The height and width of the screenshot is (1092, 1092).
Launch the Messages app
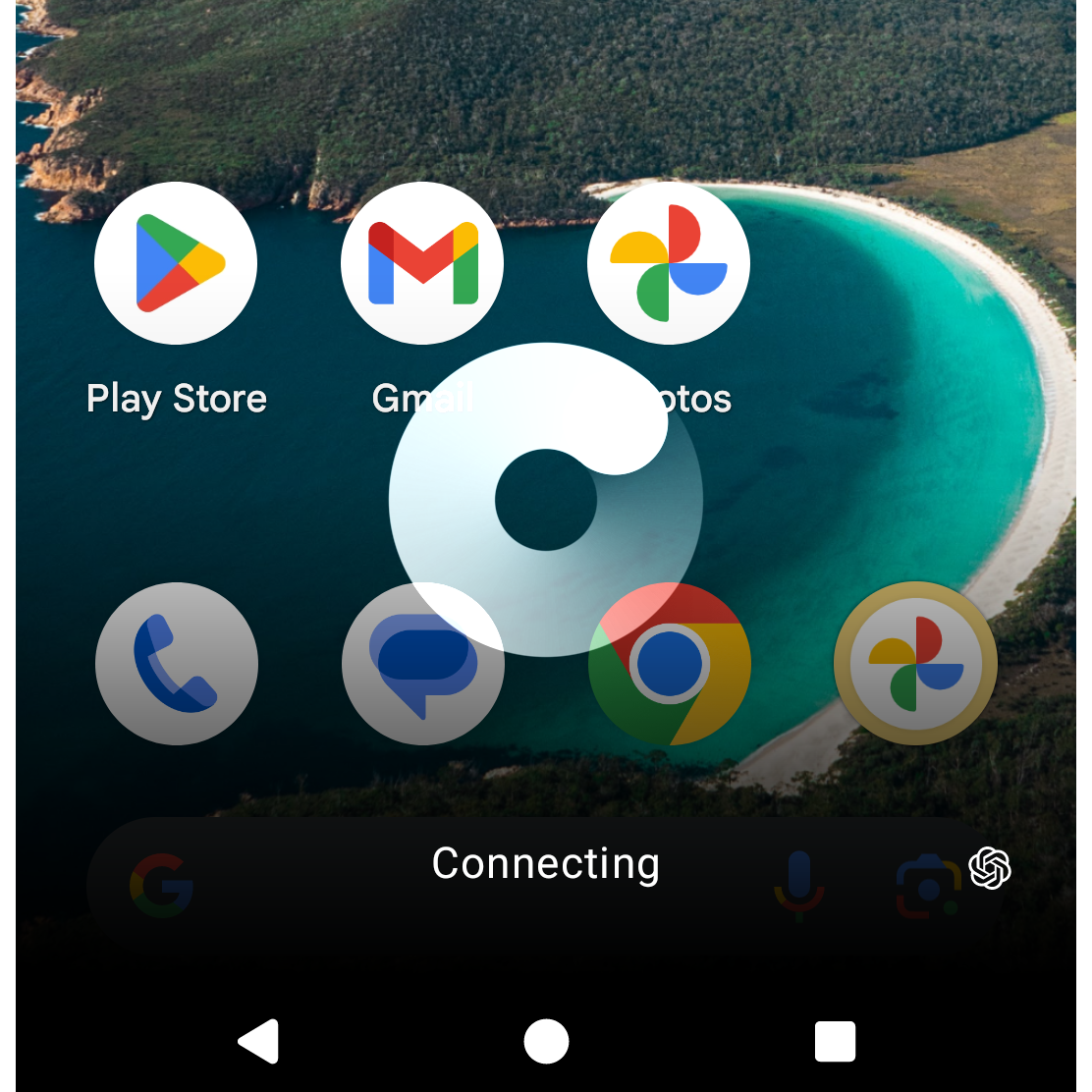tap(422, 664)
